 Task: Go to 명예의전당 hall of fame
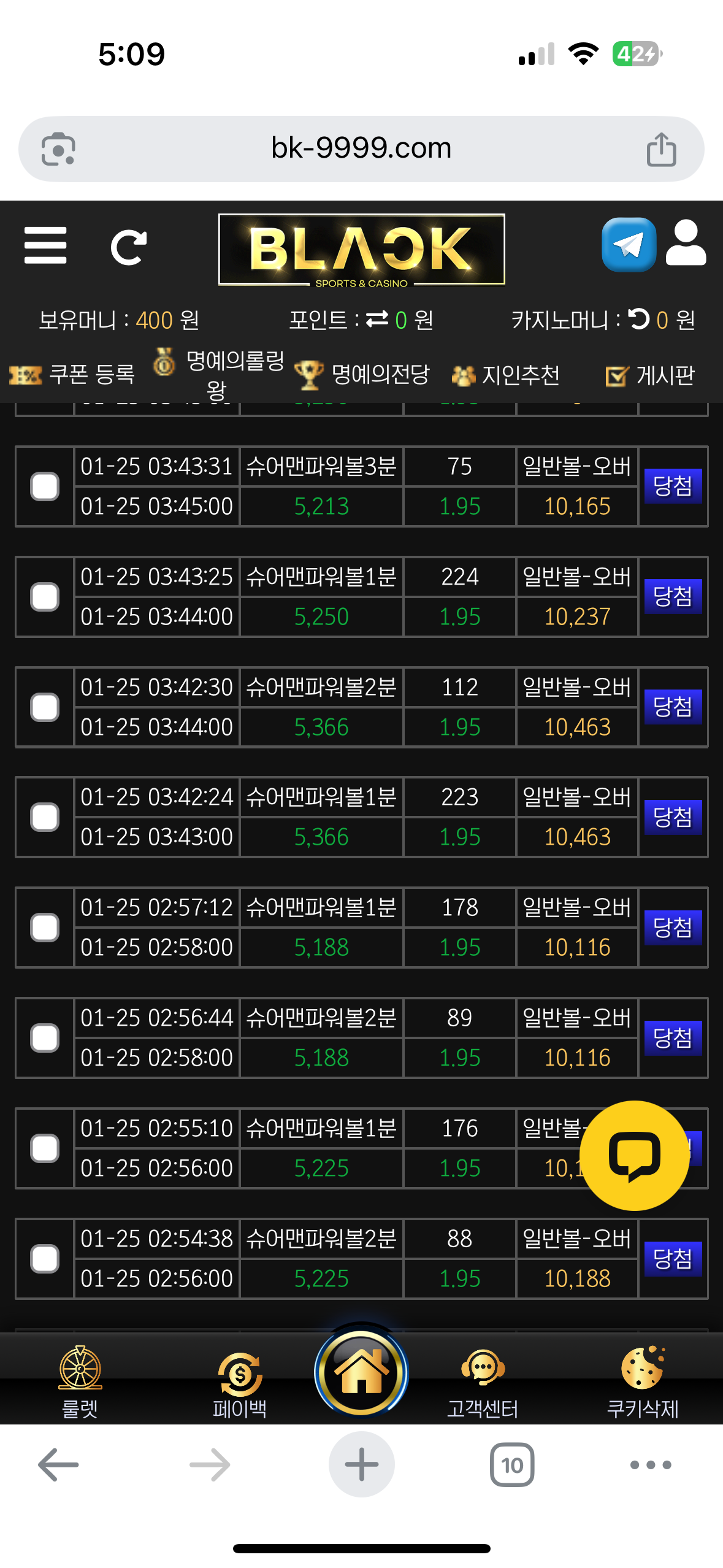[362, 374]
